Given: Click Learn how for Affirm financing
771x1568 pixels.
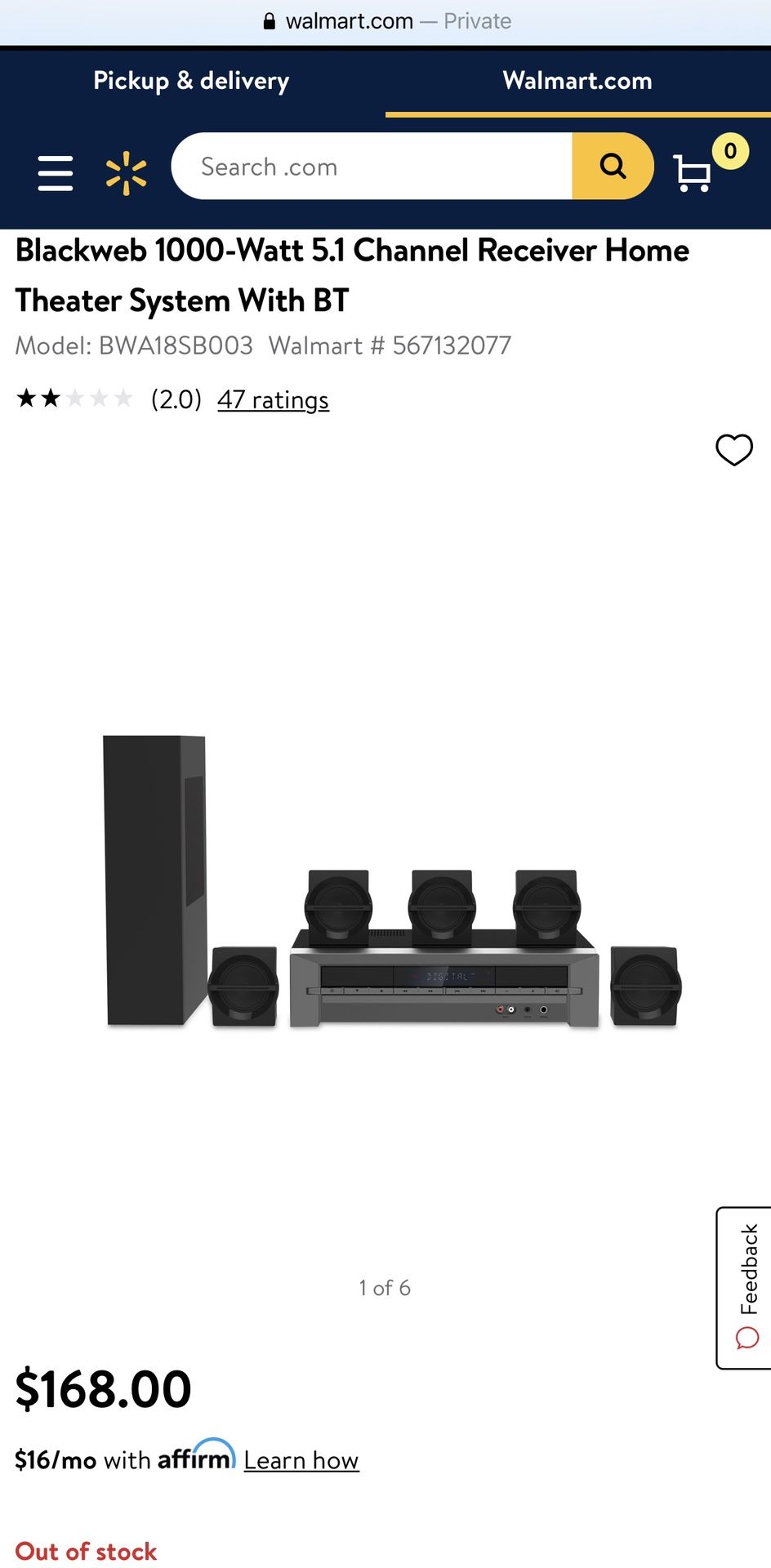Looking at the screenshot, I should point(301,1459).
